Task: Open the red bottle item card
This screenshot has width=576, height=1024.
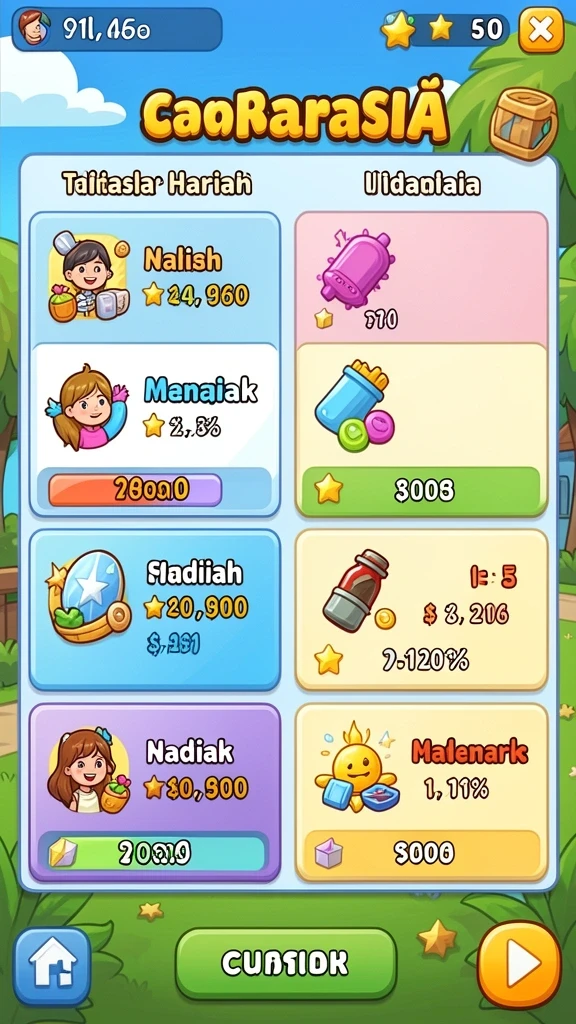Action: click(421, 609)
